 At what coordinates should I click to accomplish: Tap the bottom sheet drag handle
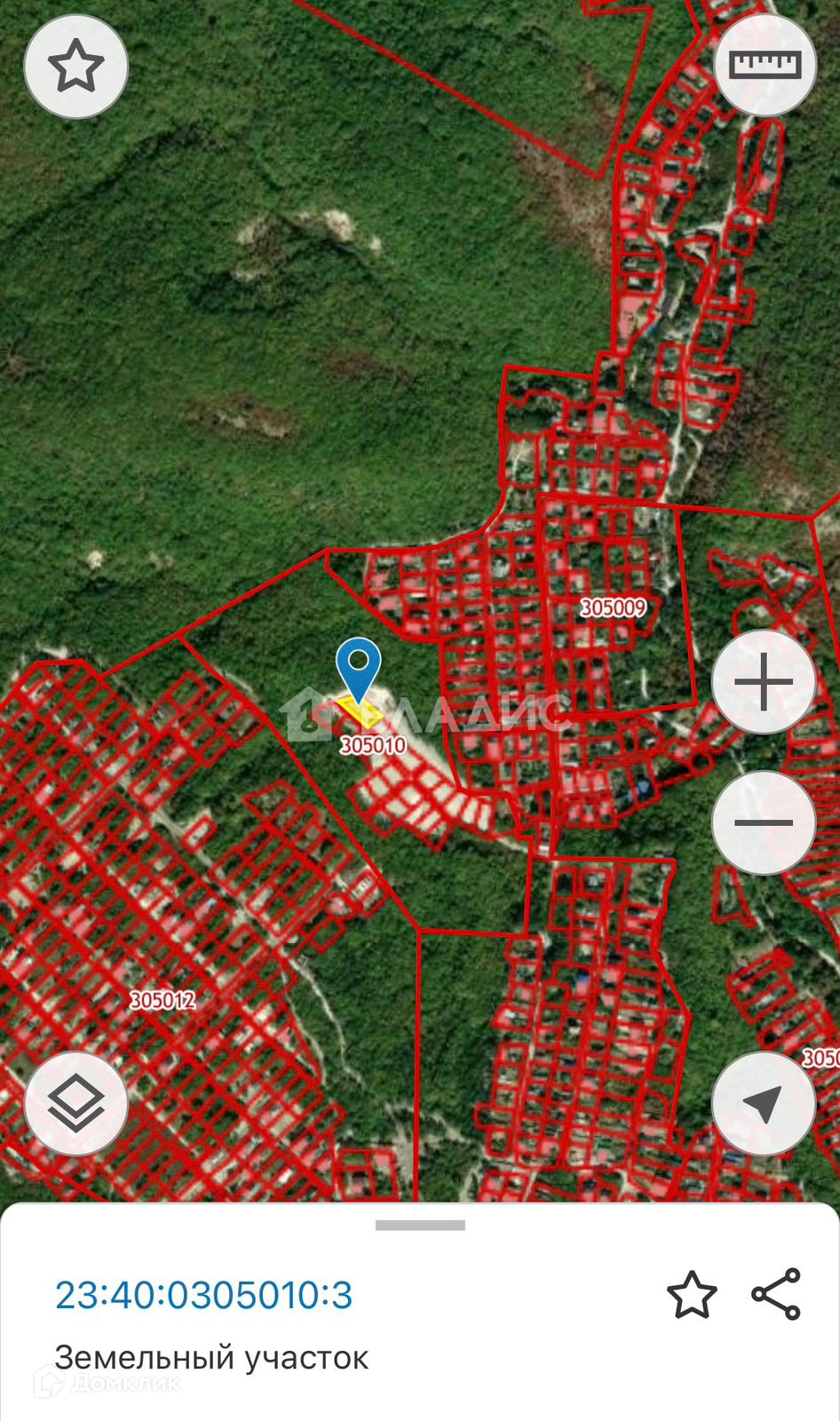pos(420,1226)
